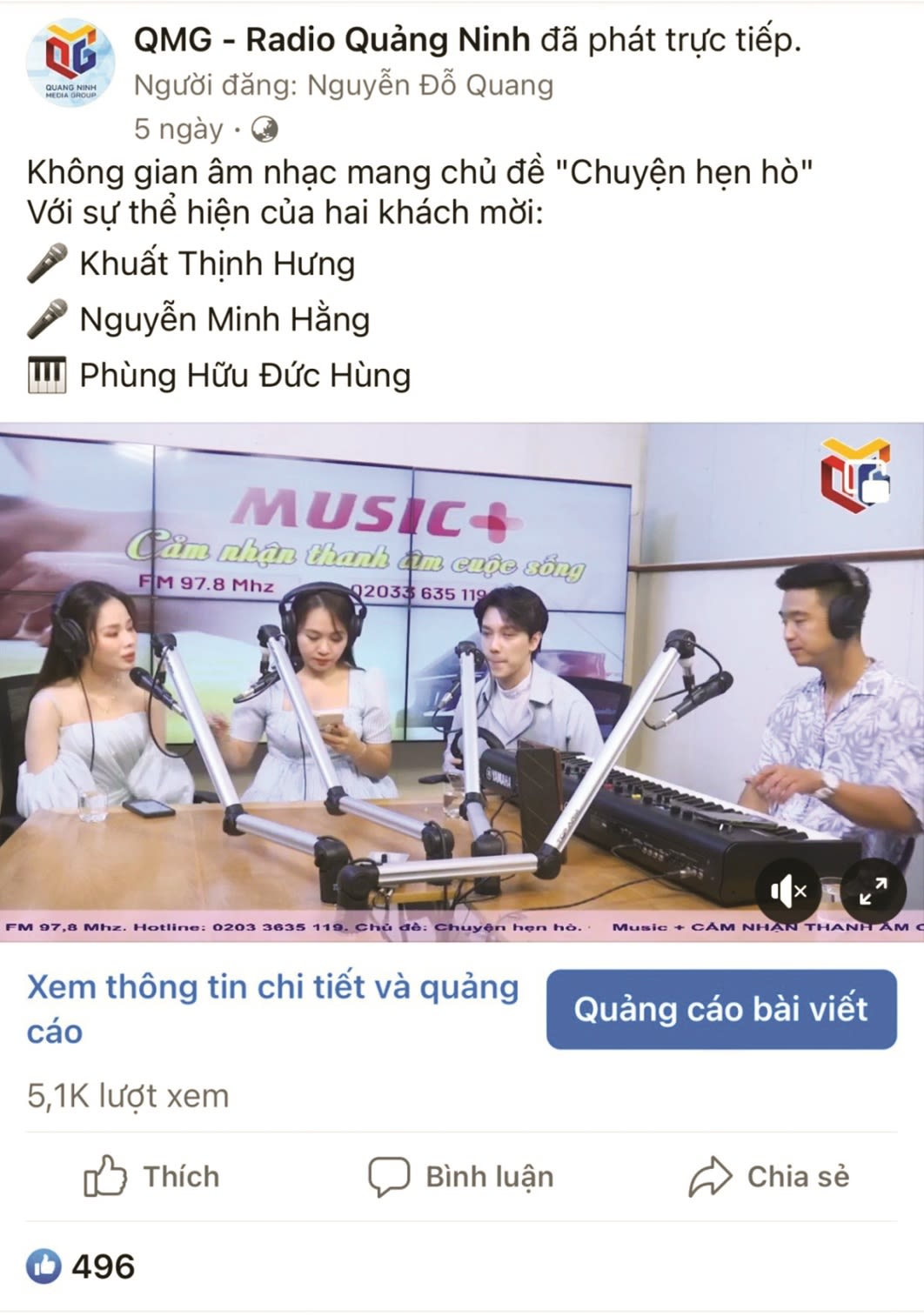Tap the 'Quảng cáo bài viết' button
924x1316 pixels.
(x=720, y=1009)
